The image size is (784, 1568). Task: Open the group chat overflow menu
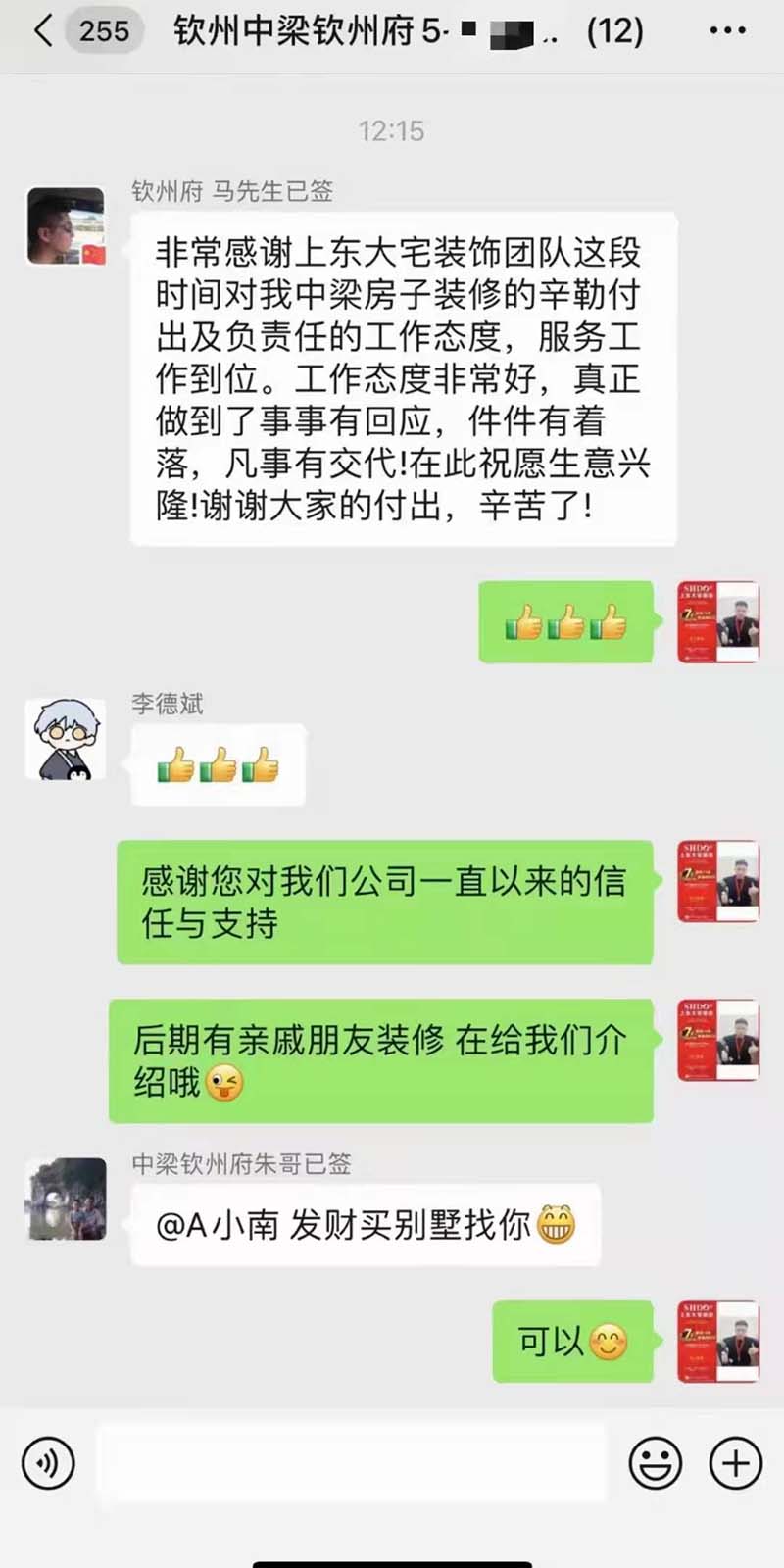(x=727, y=31)
